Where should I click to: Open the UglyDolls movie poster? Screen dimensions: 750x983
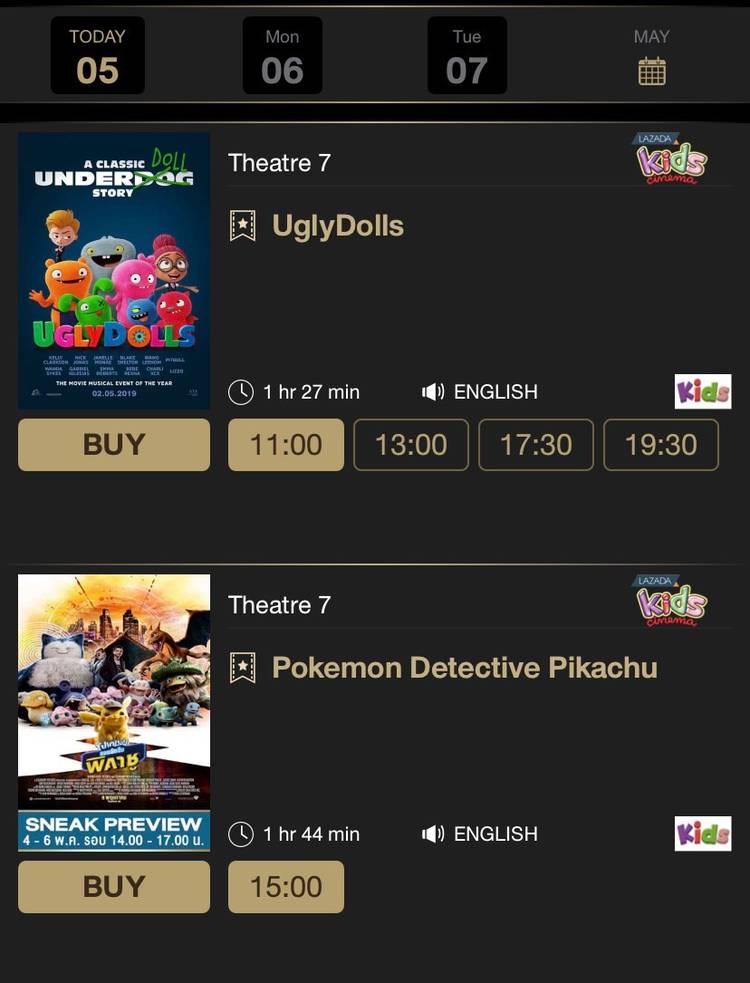point(114,270)
